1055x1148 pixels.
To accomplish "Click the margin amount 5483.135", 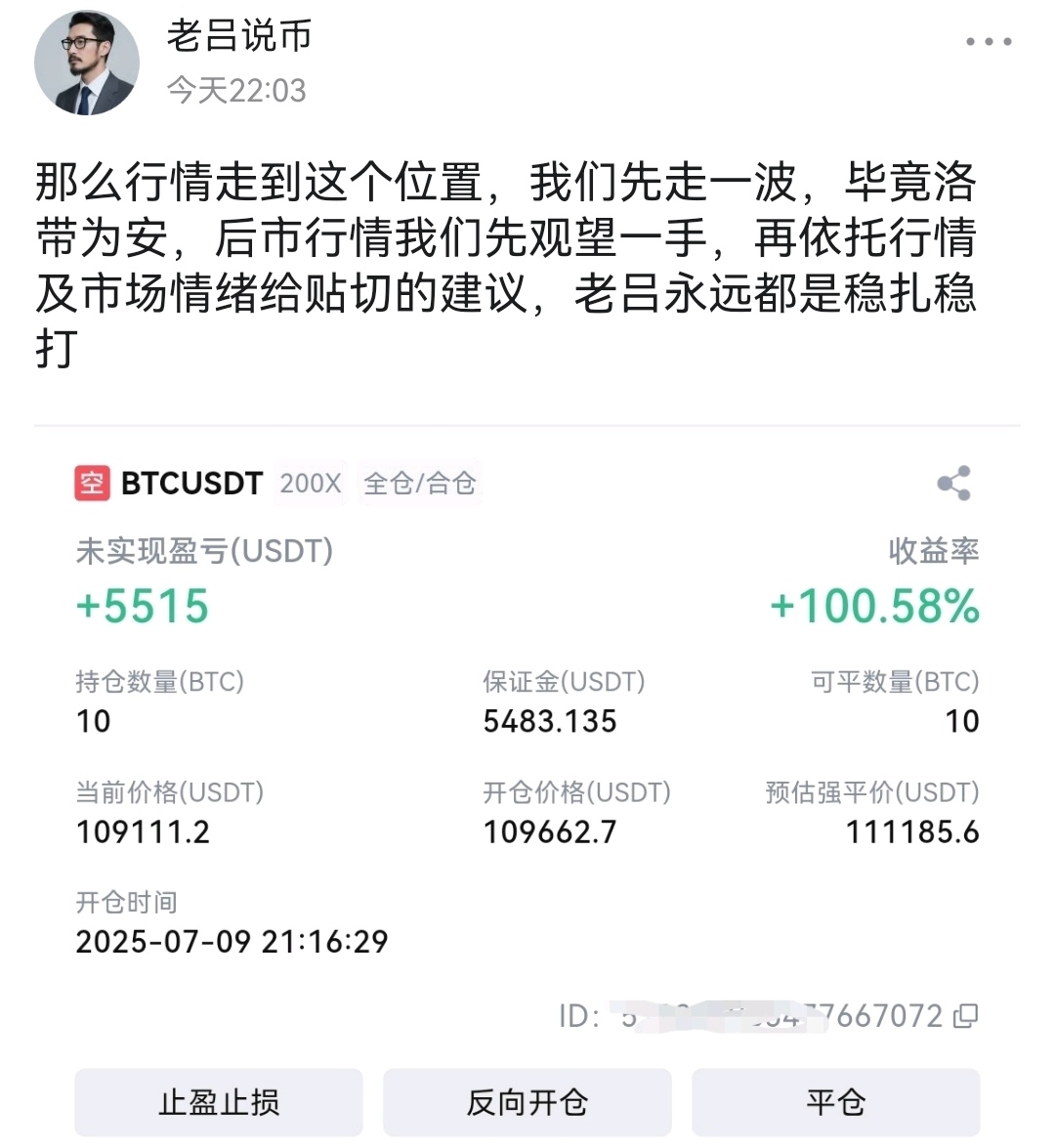I will [550, 721].
